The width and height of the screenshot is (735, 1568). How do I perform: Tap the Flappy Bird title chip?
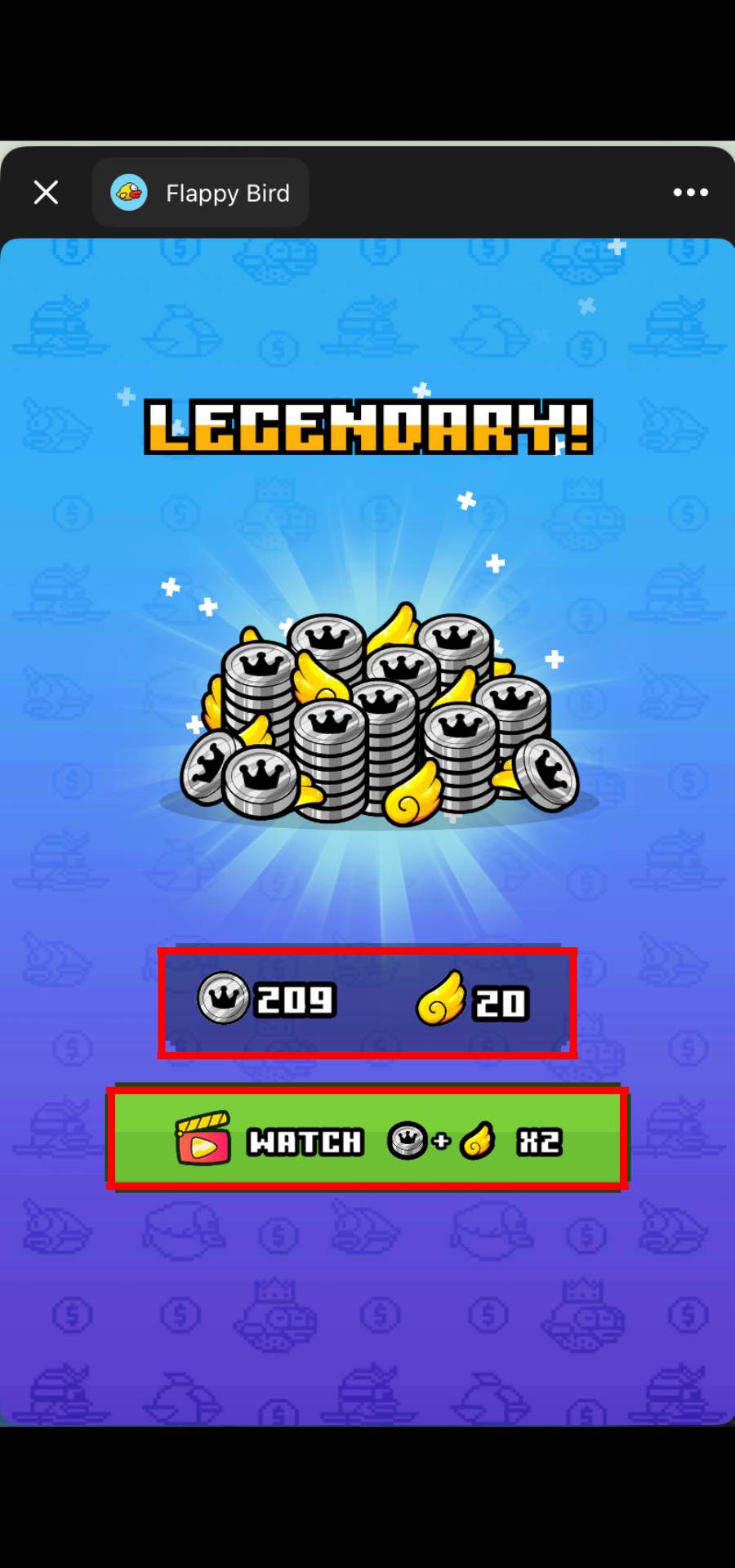[x=201, y=193]
